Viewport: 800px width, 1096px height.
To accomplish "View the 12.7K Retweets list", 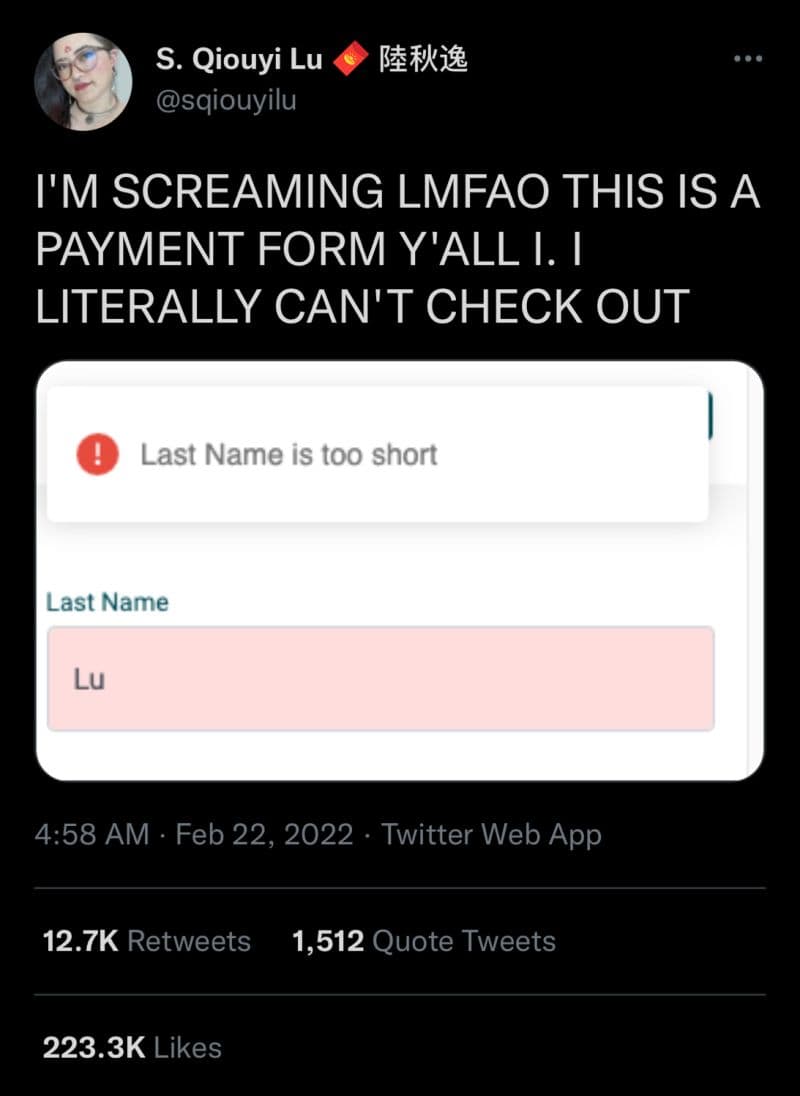I will click(147, 941).
